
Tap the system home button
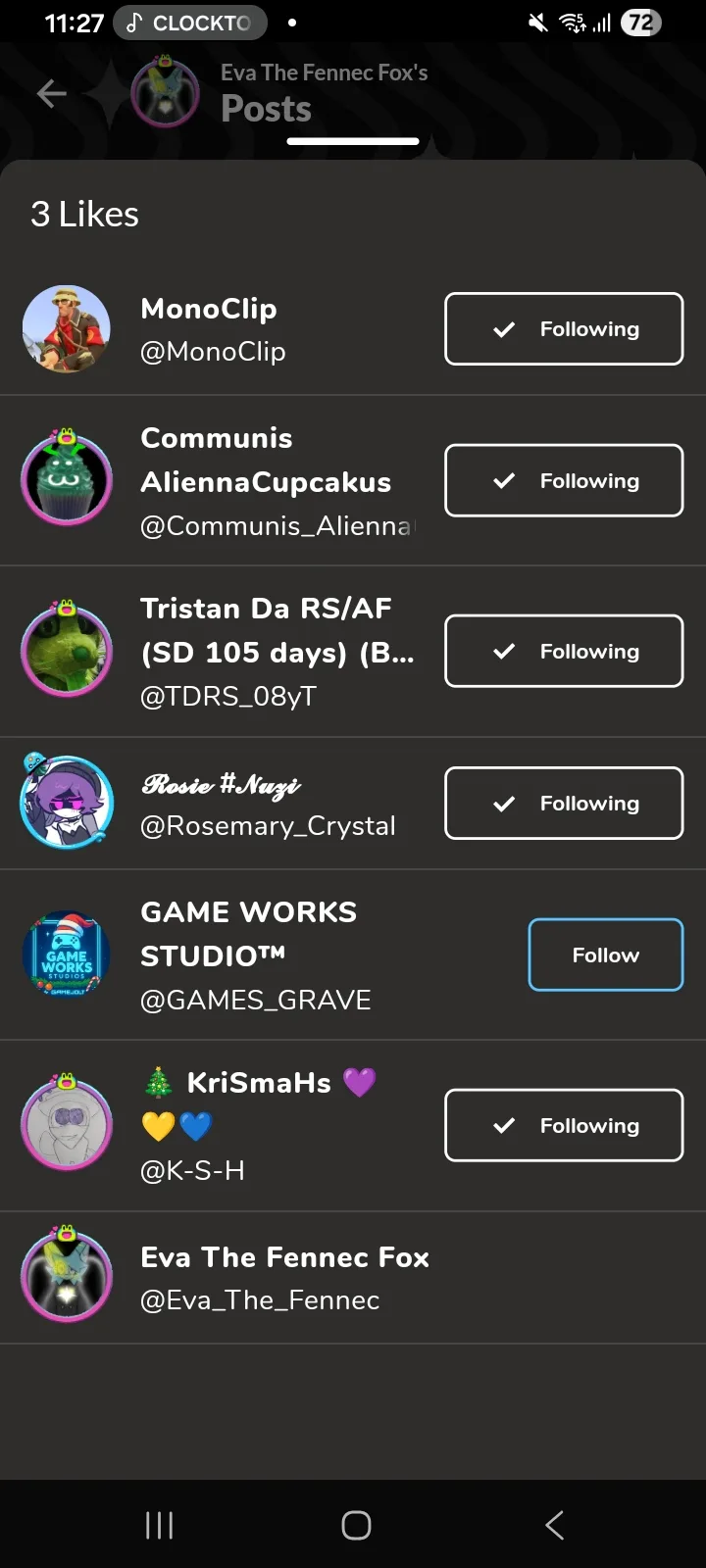(356, 1525)
